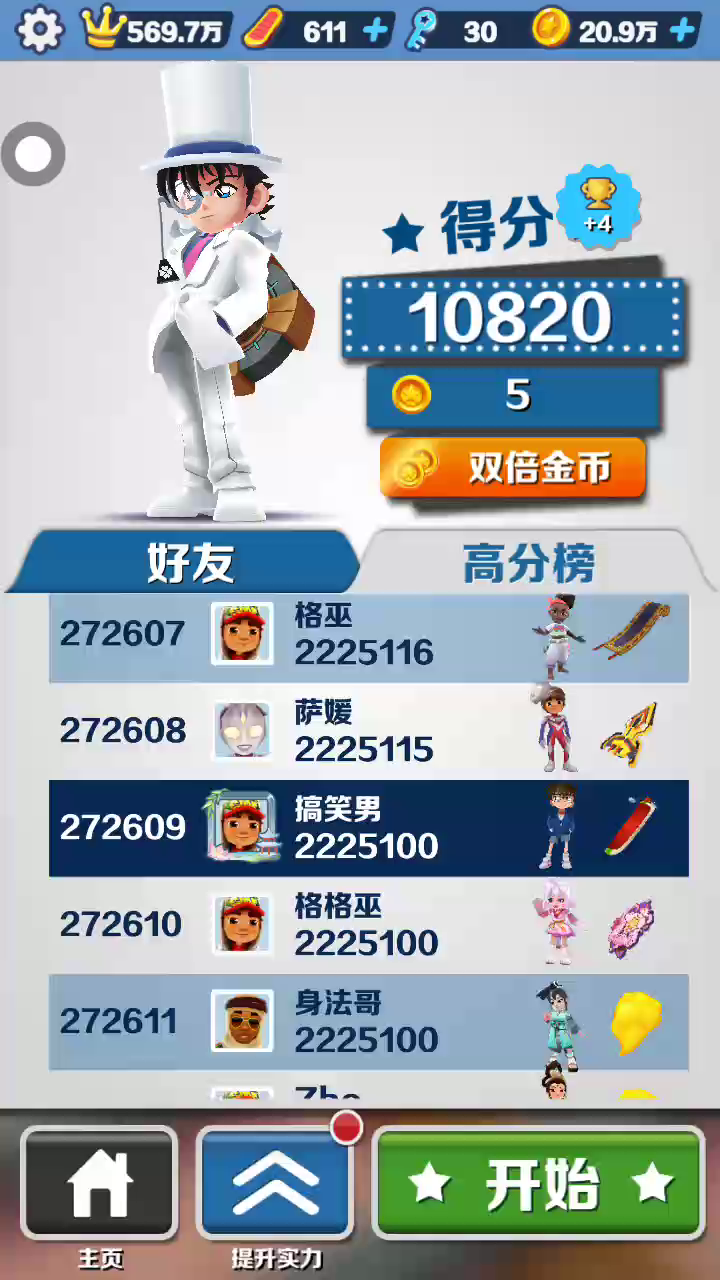The width and height of the screenshot is (720, 1280).
Task: Open player 身法哥's leaderboard entry
Action: pos(368,1021)
